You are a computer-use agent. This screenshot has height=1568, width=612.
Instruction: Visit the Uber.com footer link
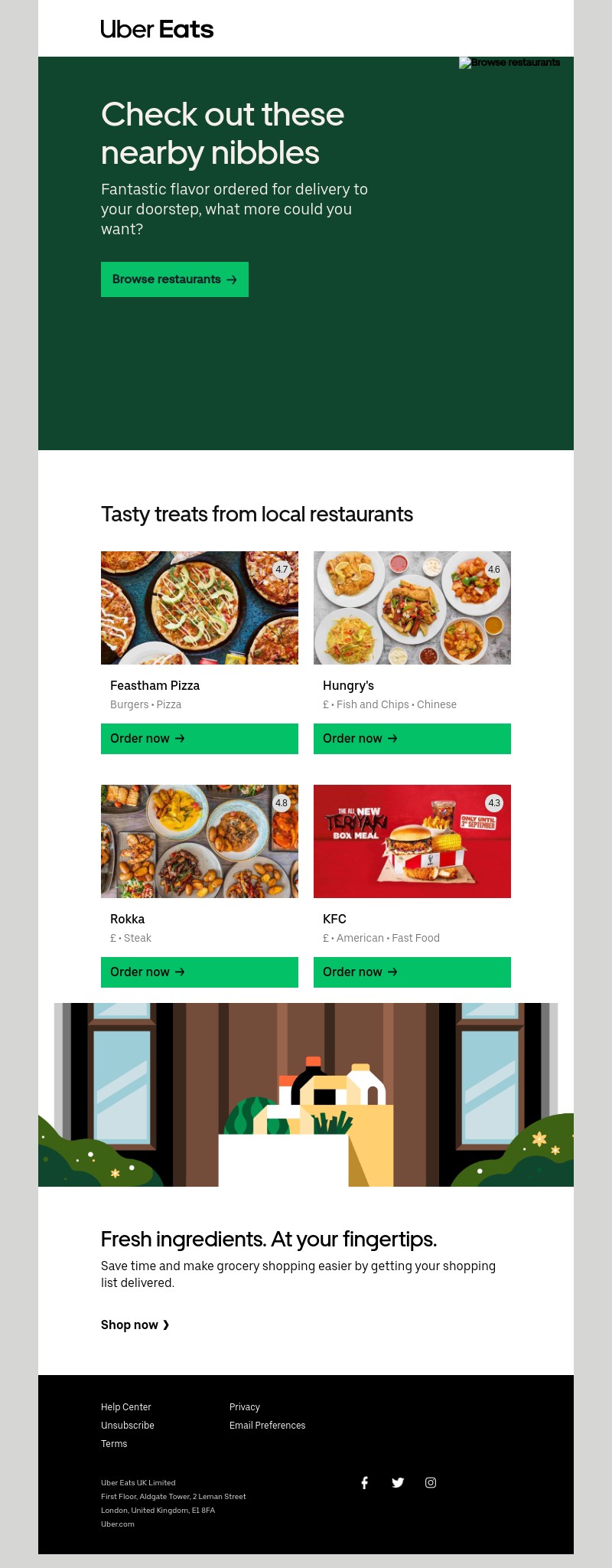(x=118, y=1524)
